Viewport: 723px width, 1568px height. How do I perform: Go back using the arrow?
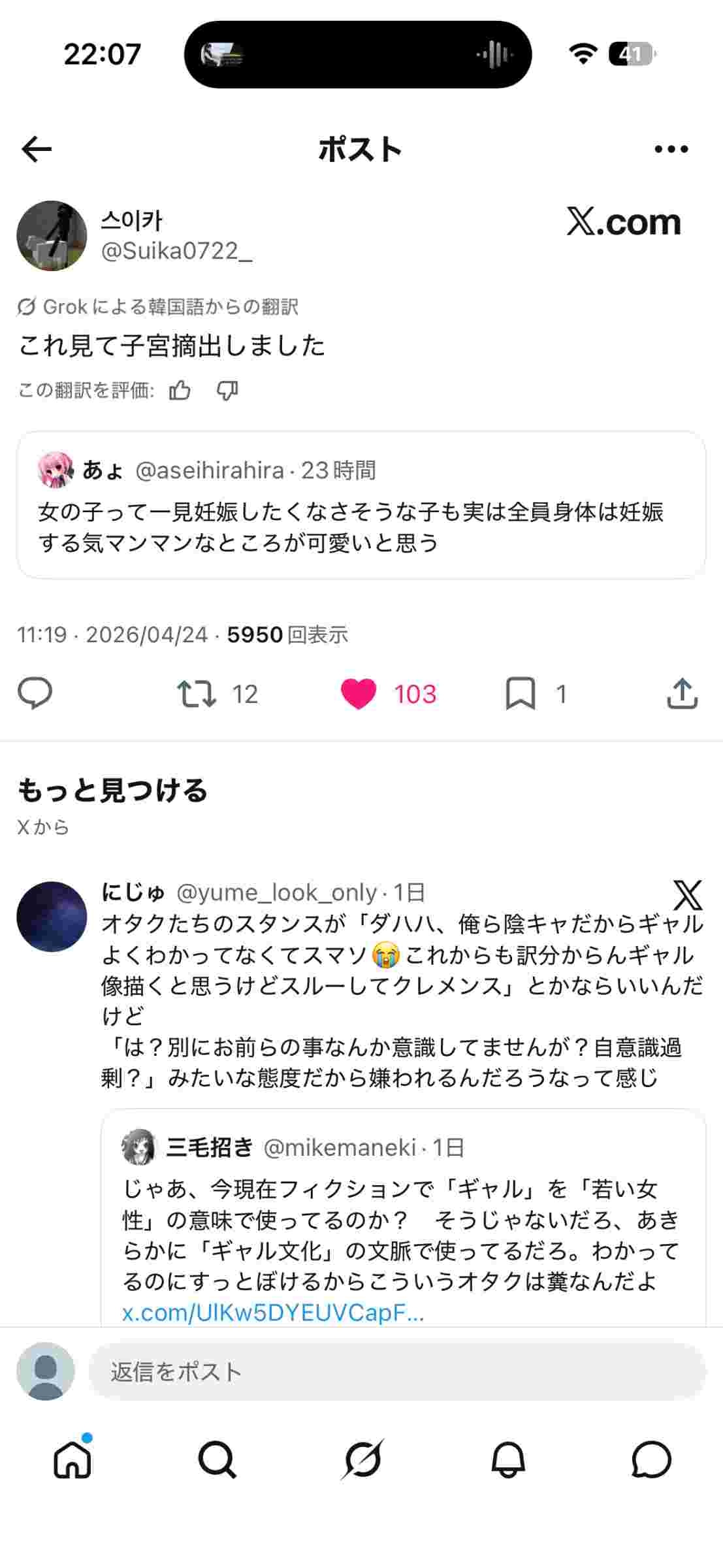(37, 150)
